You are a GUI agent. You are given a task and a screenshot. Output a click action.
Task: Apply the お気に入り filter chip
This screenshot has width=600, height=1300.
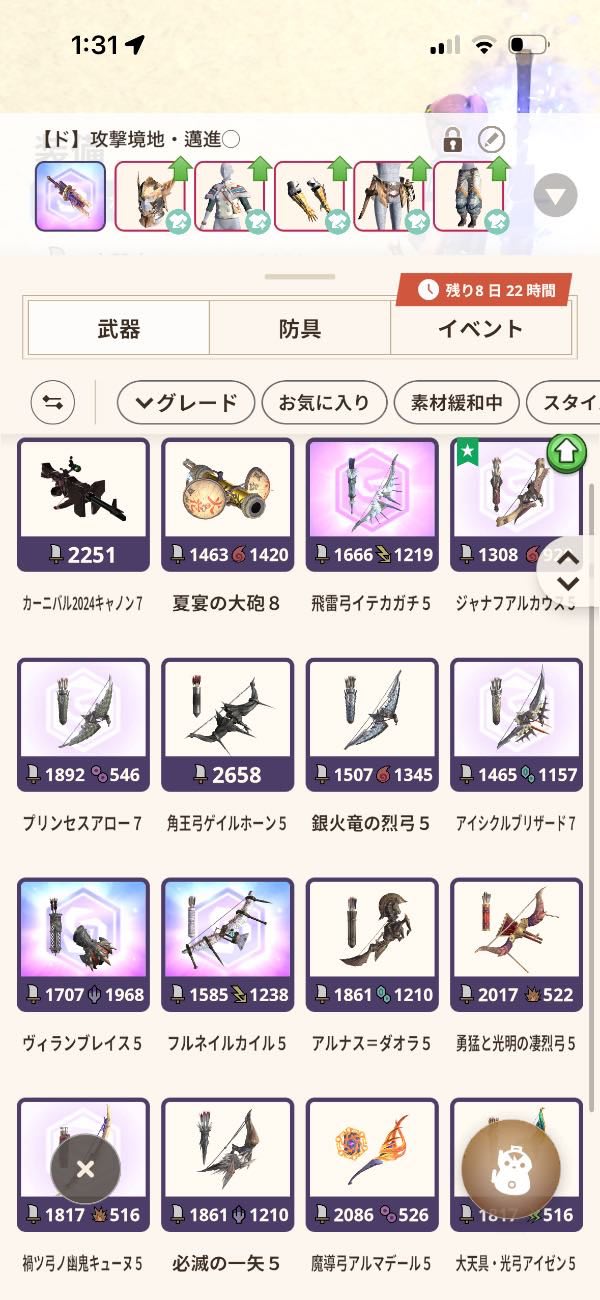(x=323, y=403)
